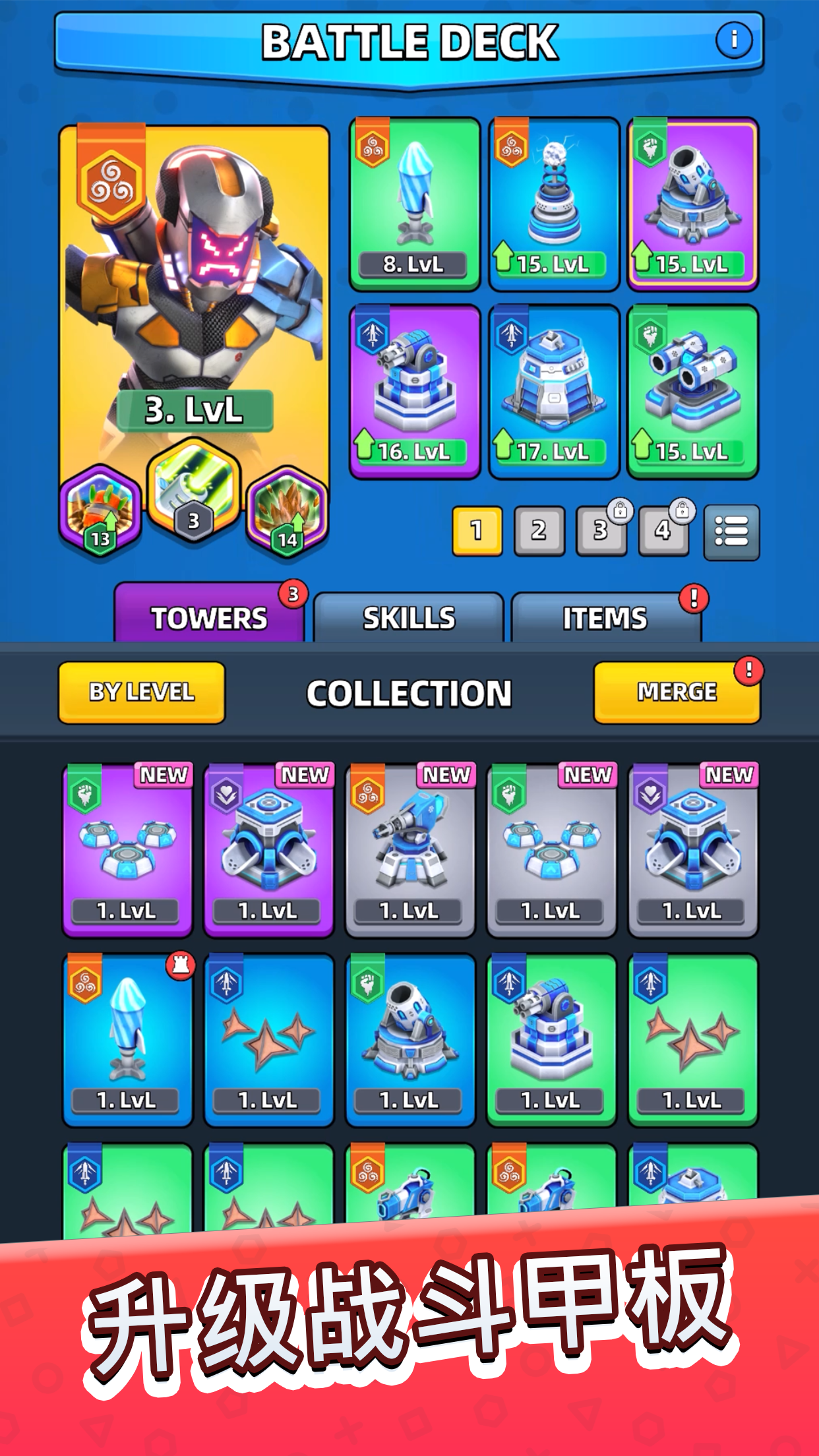Open the Battle Deck info icon
This screenshot has height=1456, width=819.
point(733,40)
